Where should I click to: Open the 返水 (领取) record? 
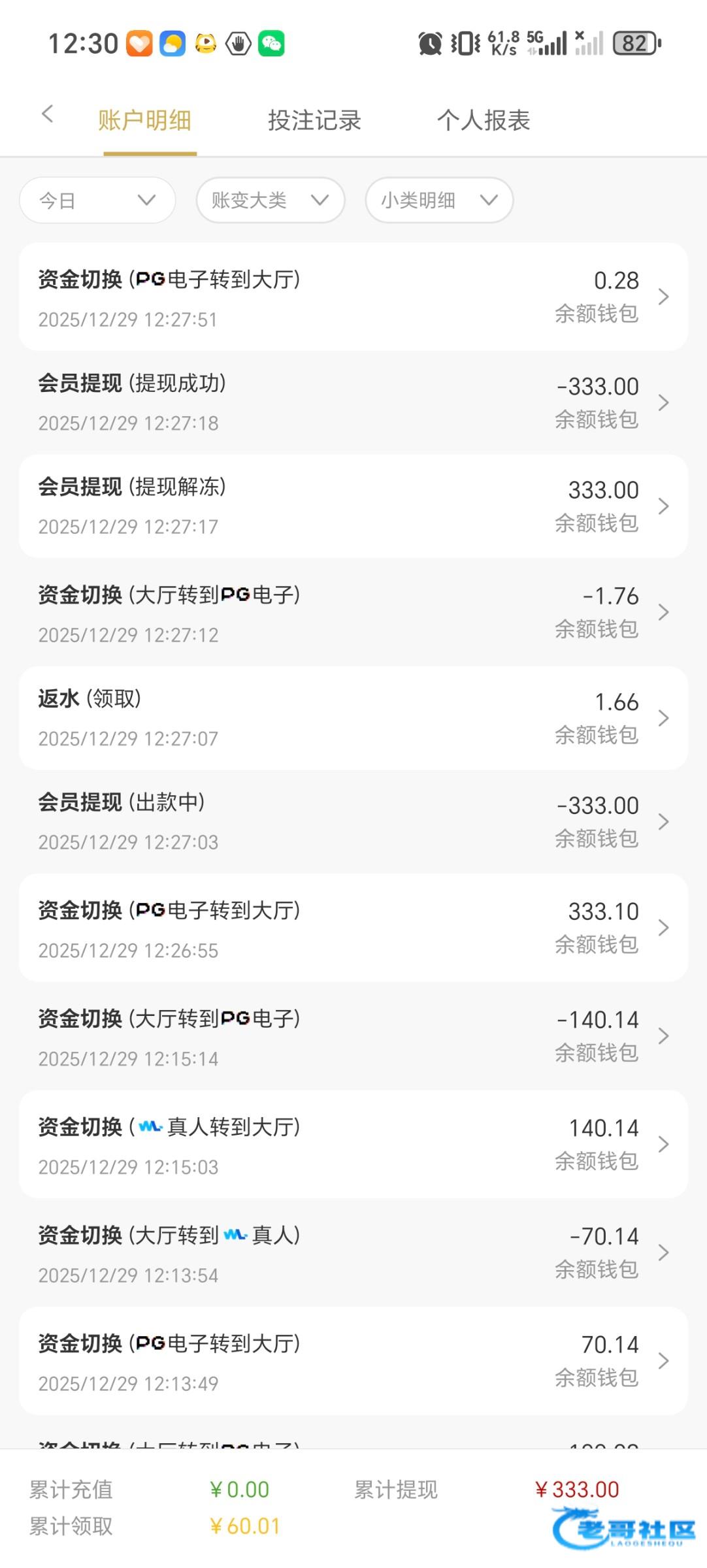(x=353, y=718)
